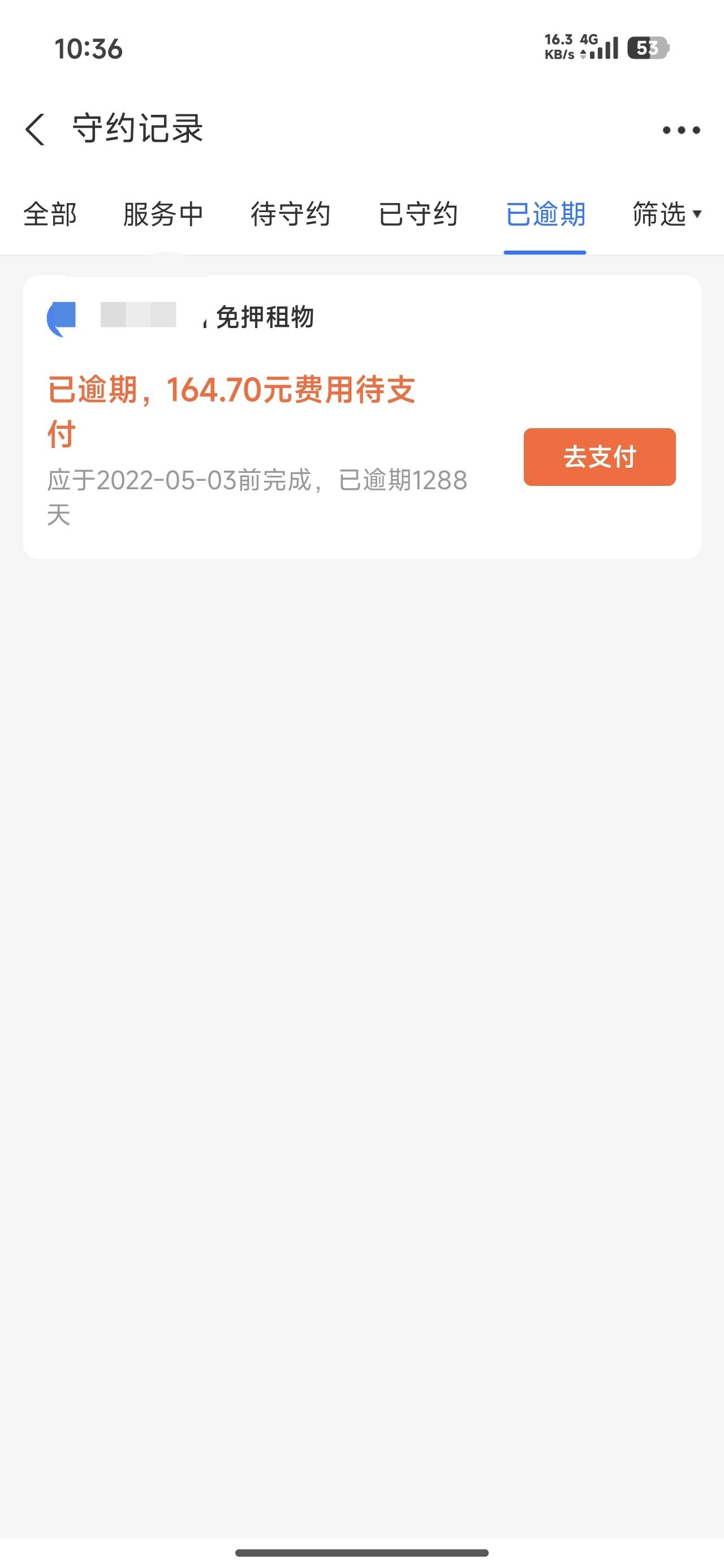Expand the 筛选 filter dropdown

(x=667, y=214)
